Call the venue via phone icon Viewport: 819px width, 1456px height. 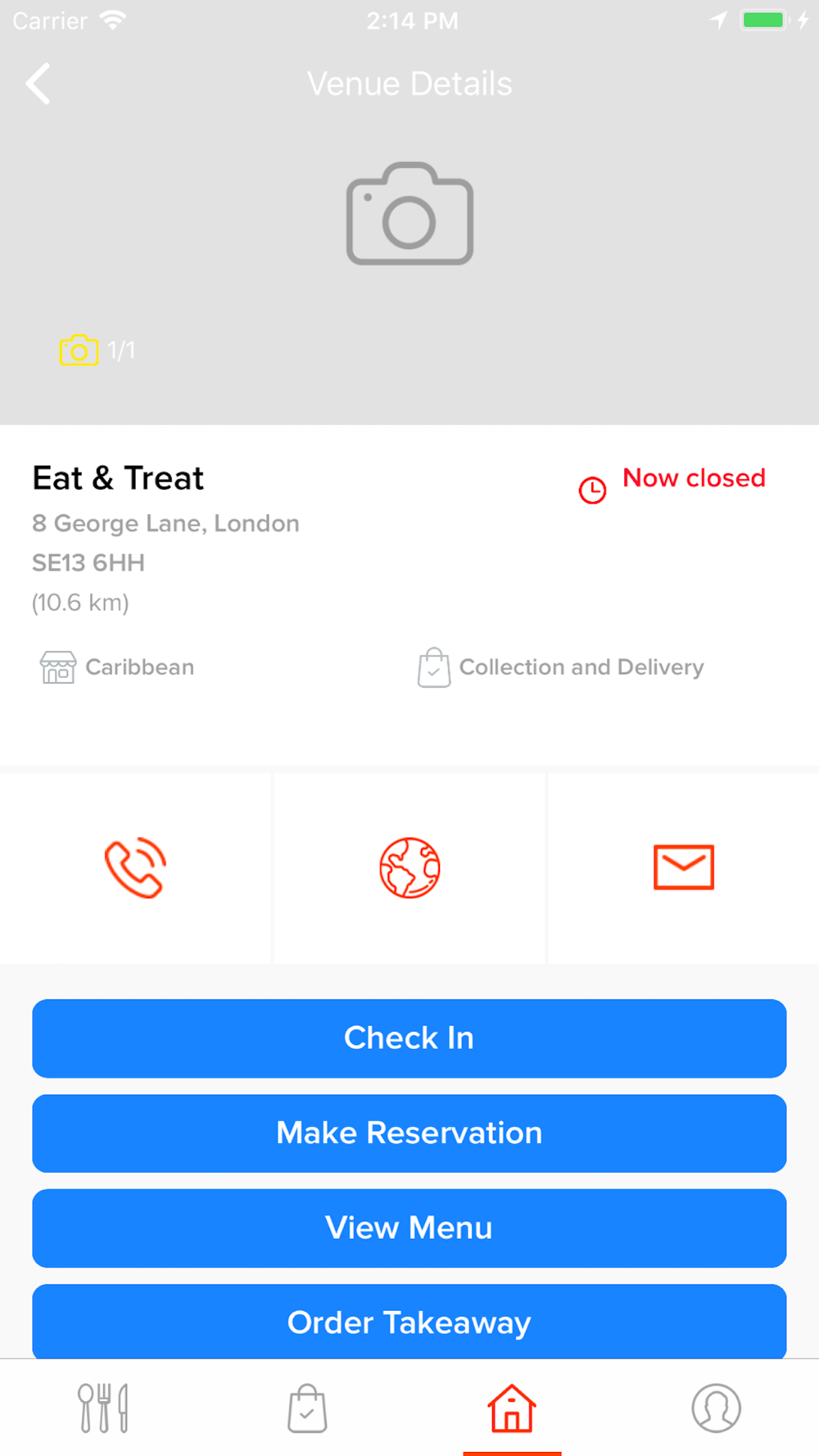pyautogui.click(x=135, y=867)
